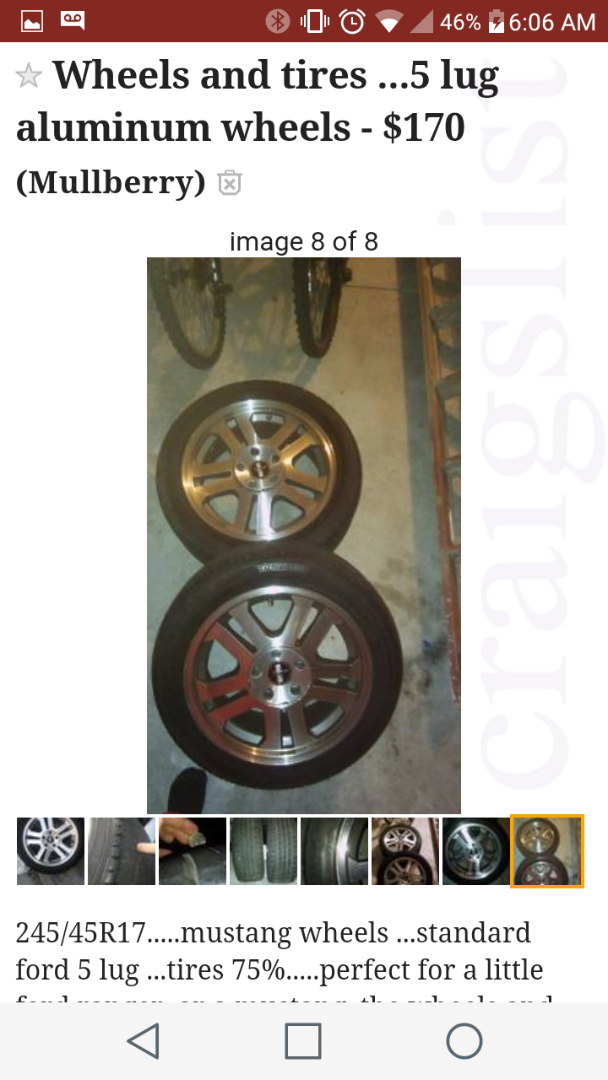The image size is (608, 1080).
Task: Show third thumbnail with tread depth check
Action: (192, 851)
